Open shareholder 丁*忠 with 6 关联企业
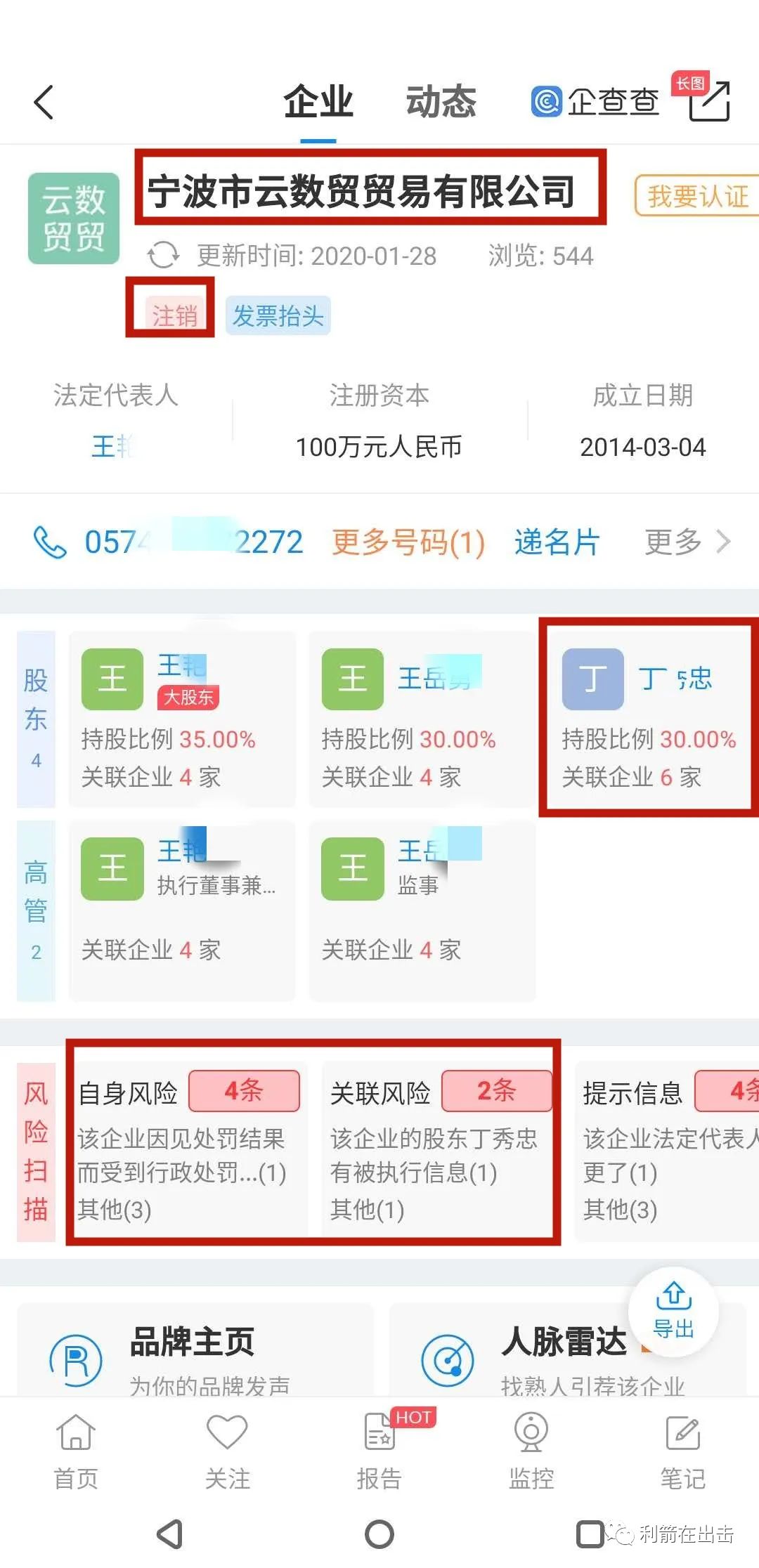Image resolution: width=759 pixels, height=1568 pixels. coord(648,719)
